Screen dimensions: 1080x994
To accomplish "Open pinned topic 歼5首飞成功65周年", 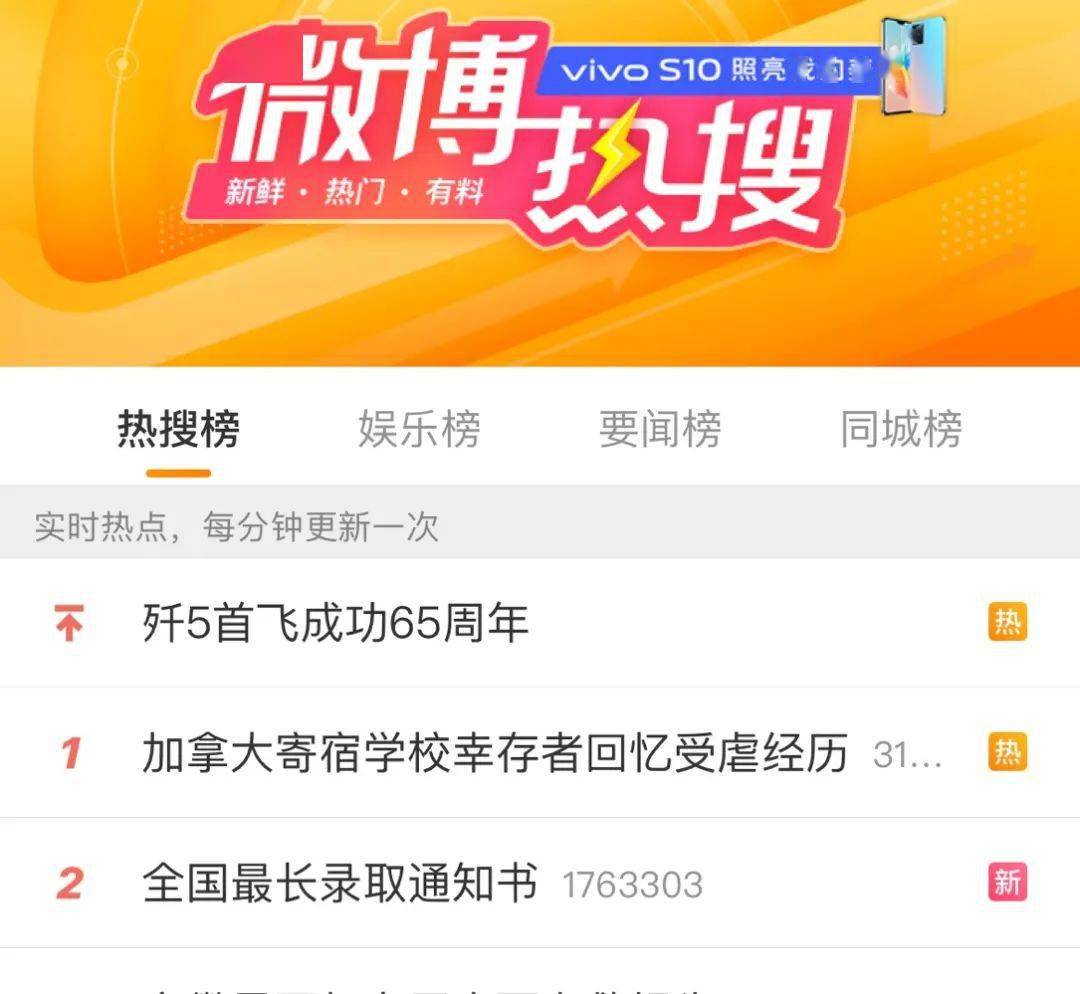I will point(336,624).
